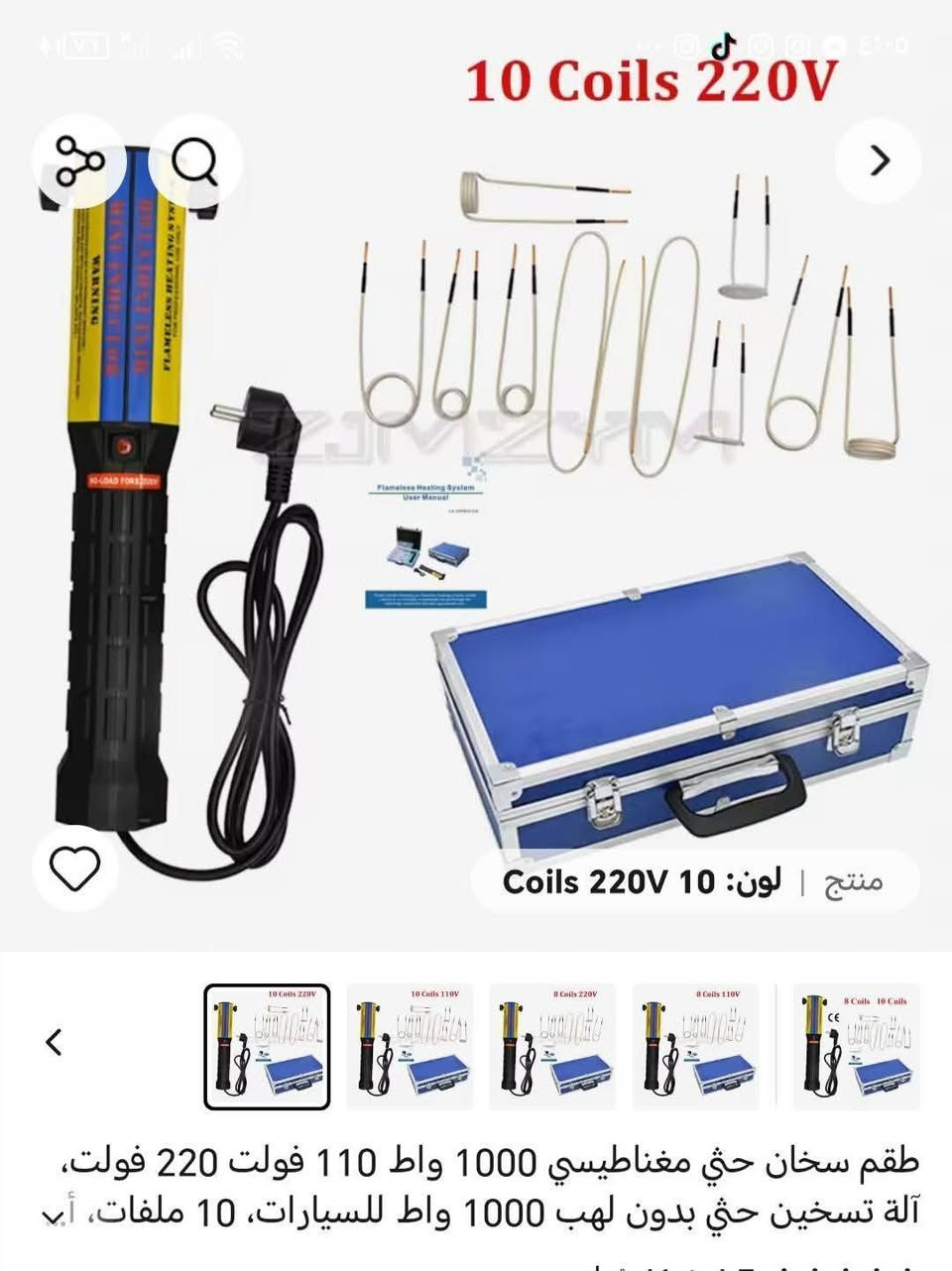Tap an Instagram notification icon in the status bar

click(x=685, y=43)
